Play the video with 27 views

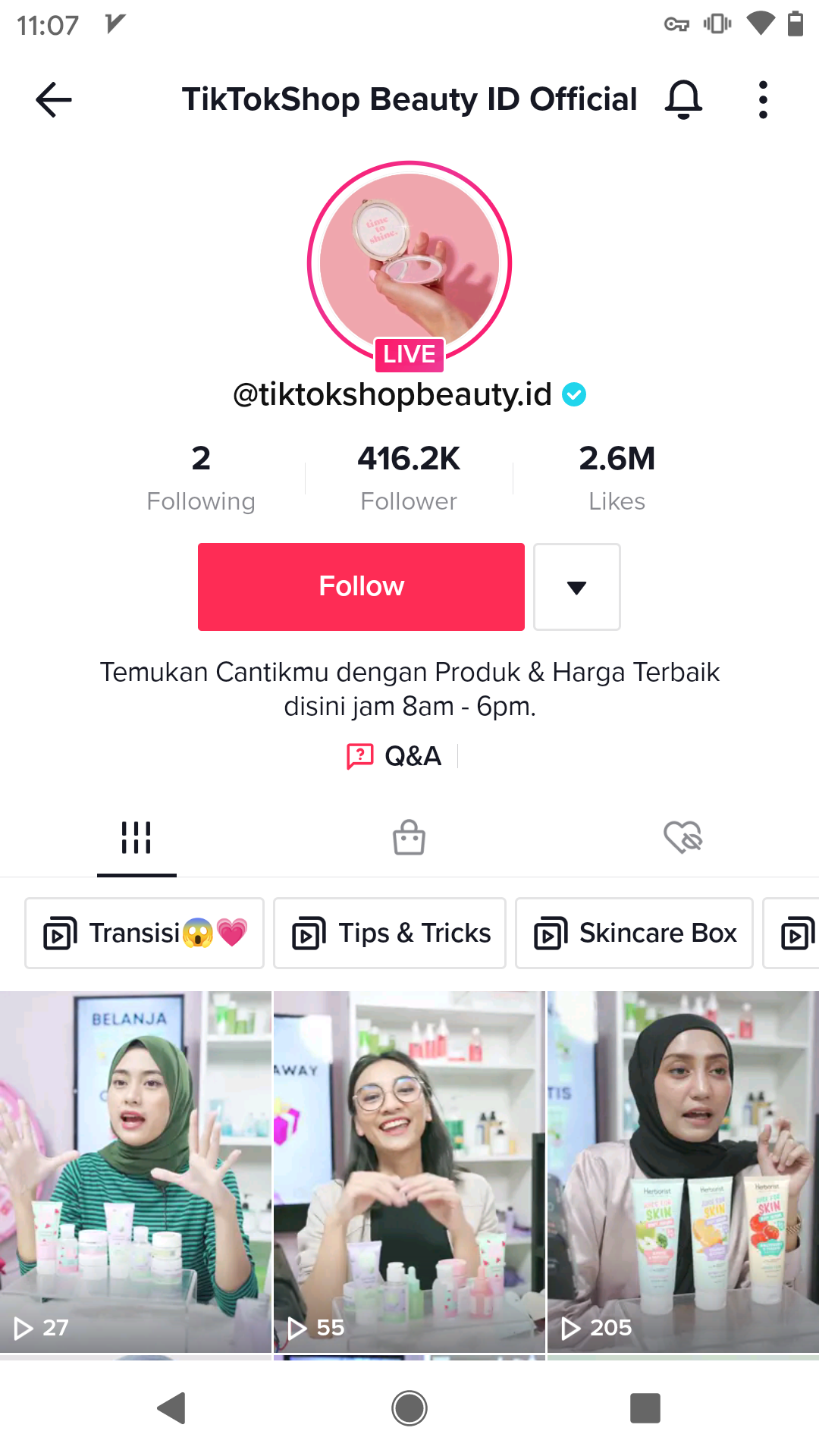135,1172
